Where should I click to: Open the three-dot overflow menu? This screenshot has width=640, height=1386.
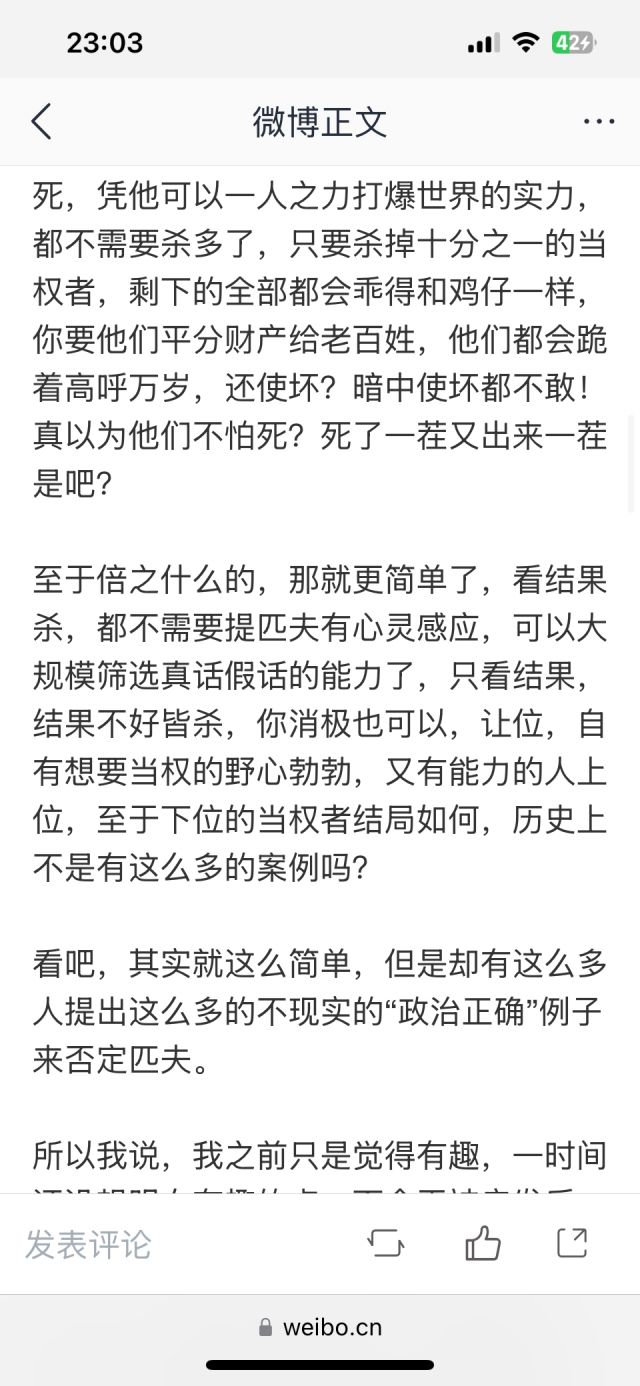tap(598, 122)
